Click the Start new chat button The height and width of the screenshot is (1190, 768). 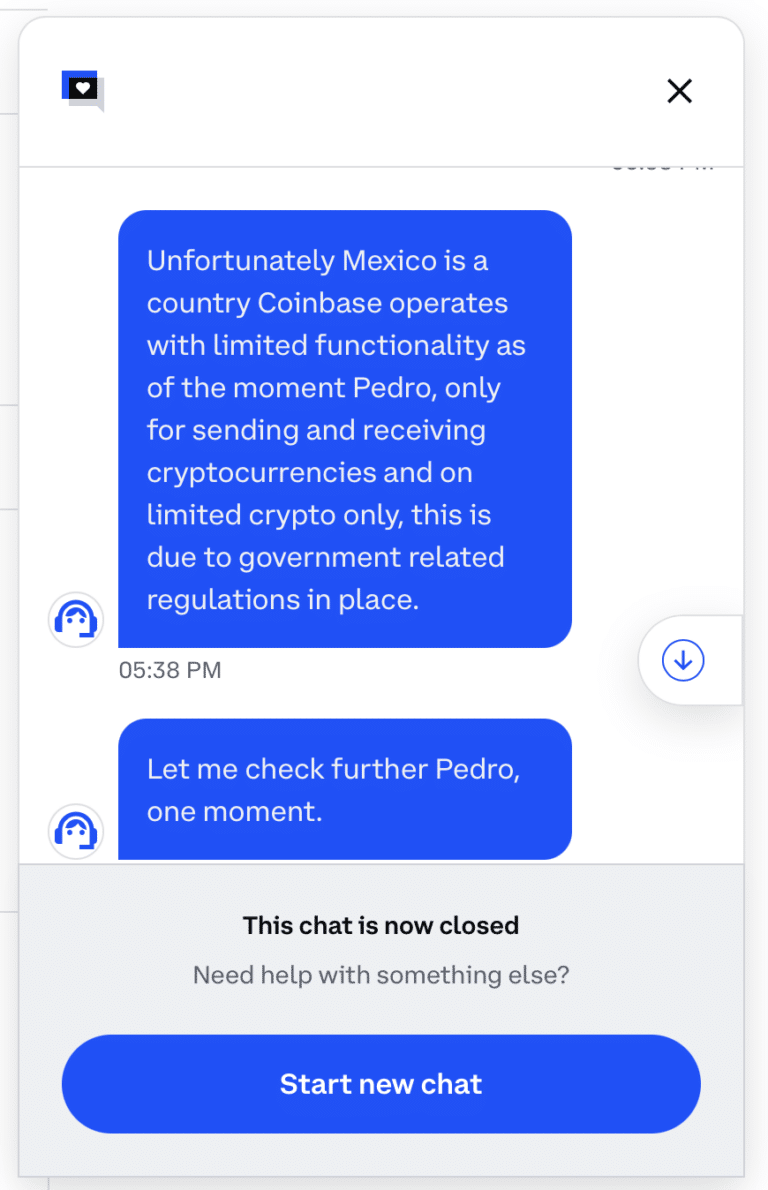[x=381, y=1084]
